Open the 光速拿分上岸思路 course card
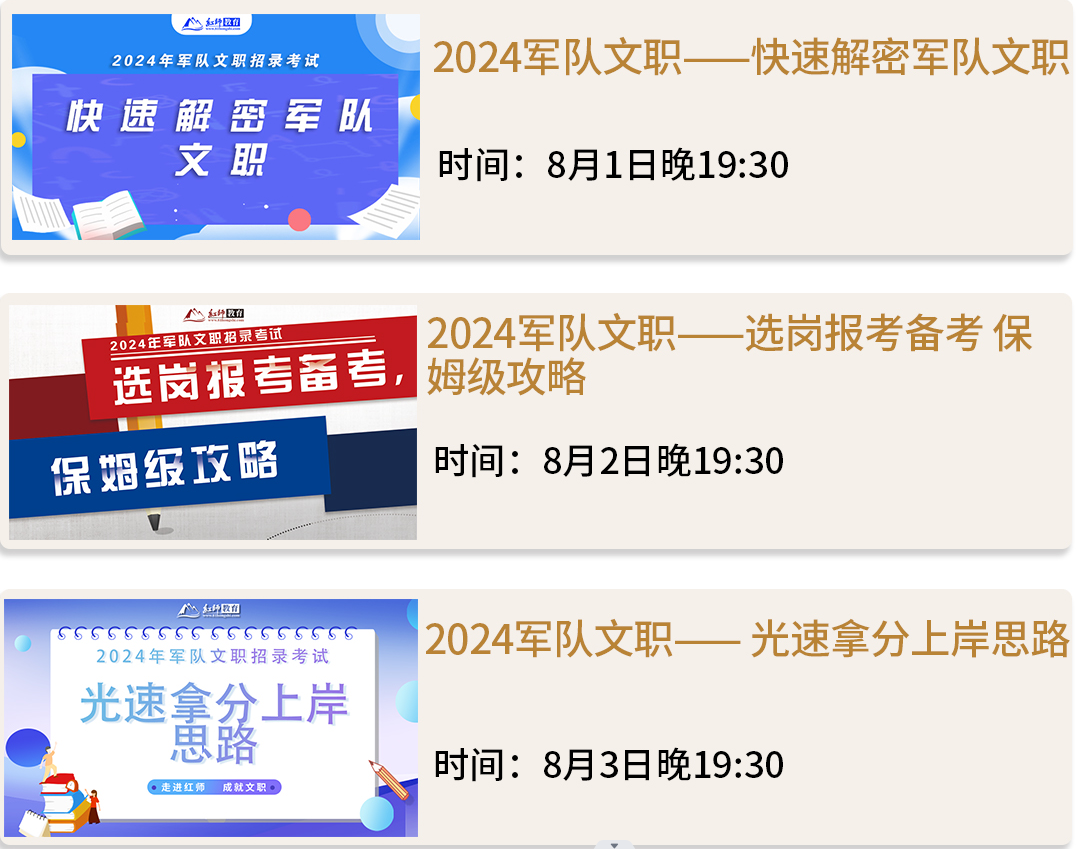1076x849 pixels. click(x=746, y=640)
